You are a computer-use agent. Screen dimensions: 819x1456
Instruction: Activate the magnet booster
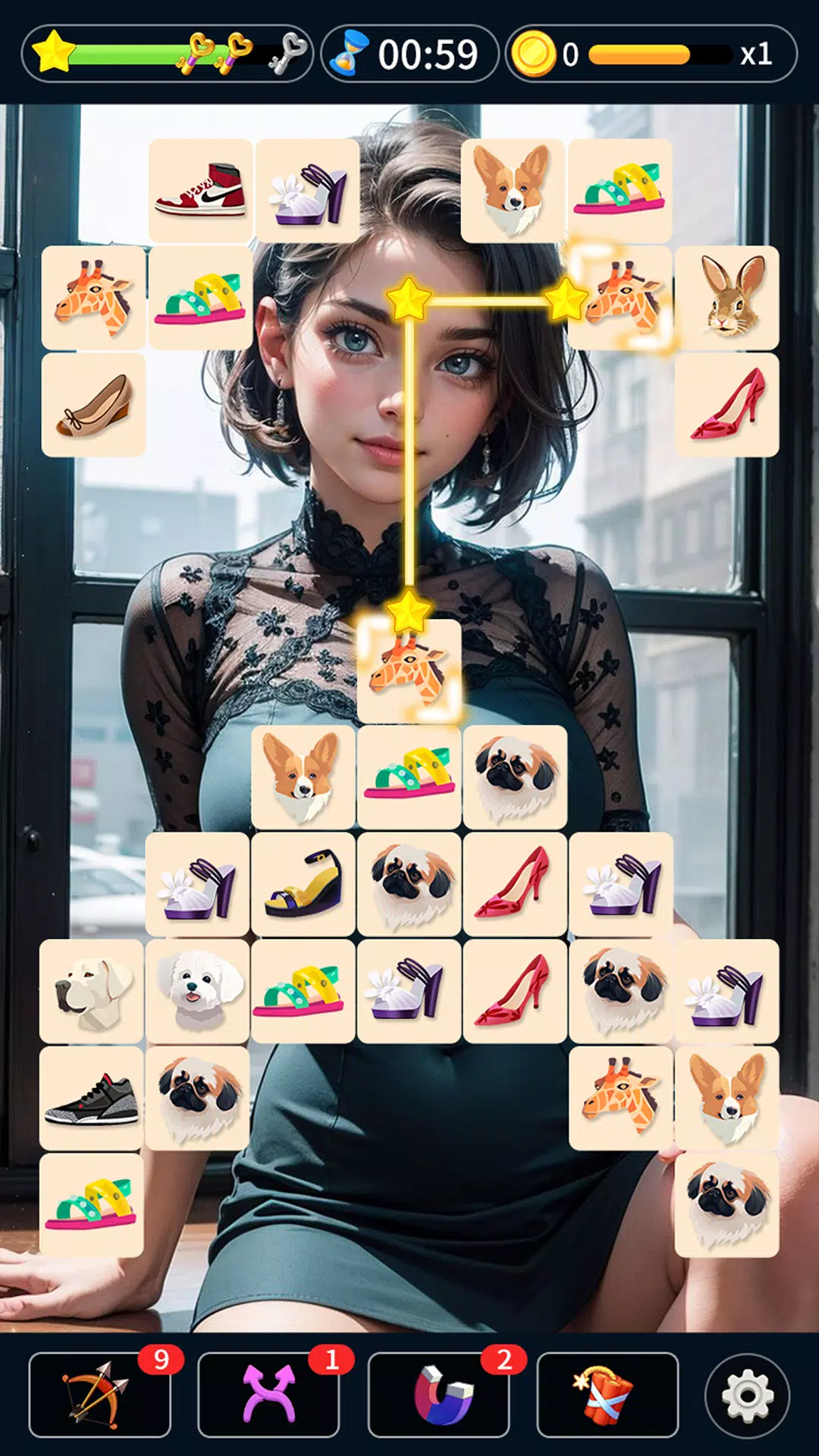coord(438,1394)
